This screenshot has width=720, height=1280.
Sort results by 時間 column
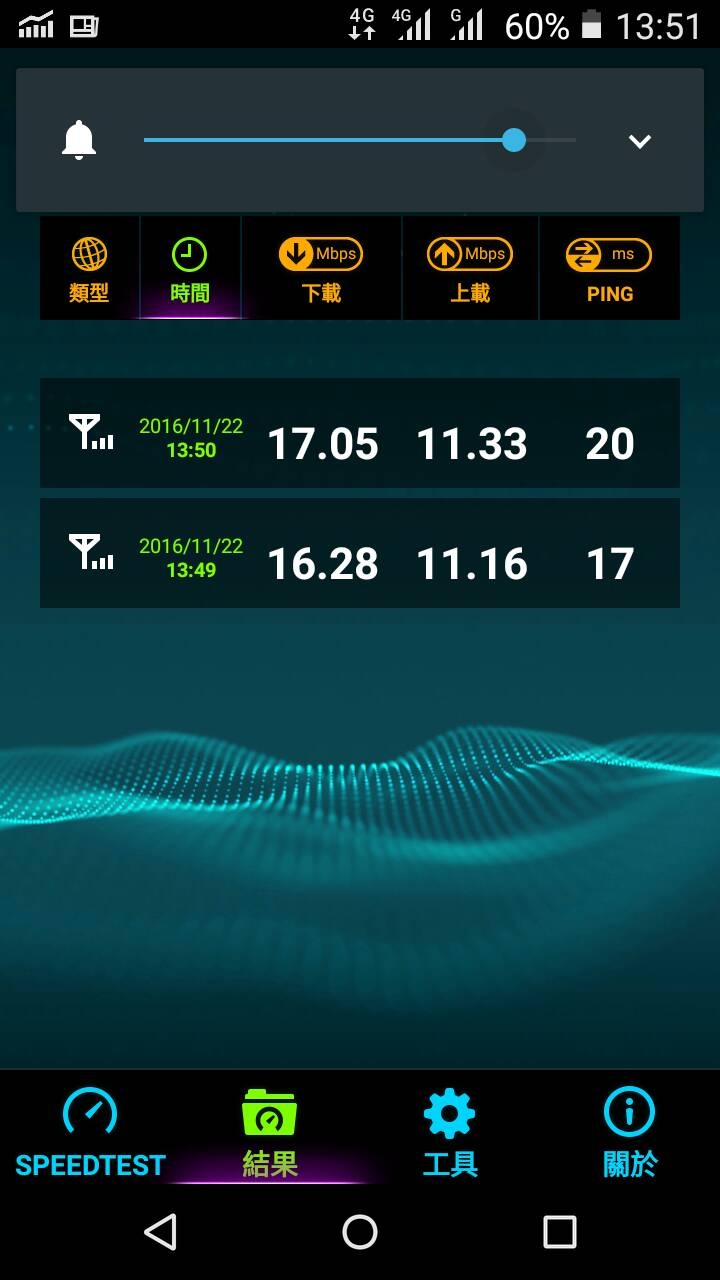coord(190,270)
